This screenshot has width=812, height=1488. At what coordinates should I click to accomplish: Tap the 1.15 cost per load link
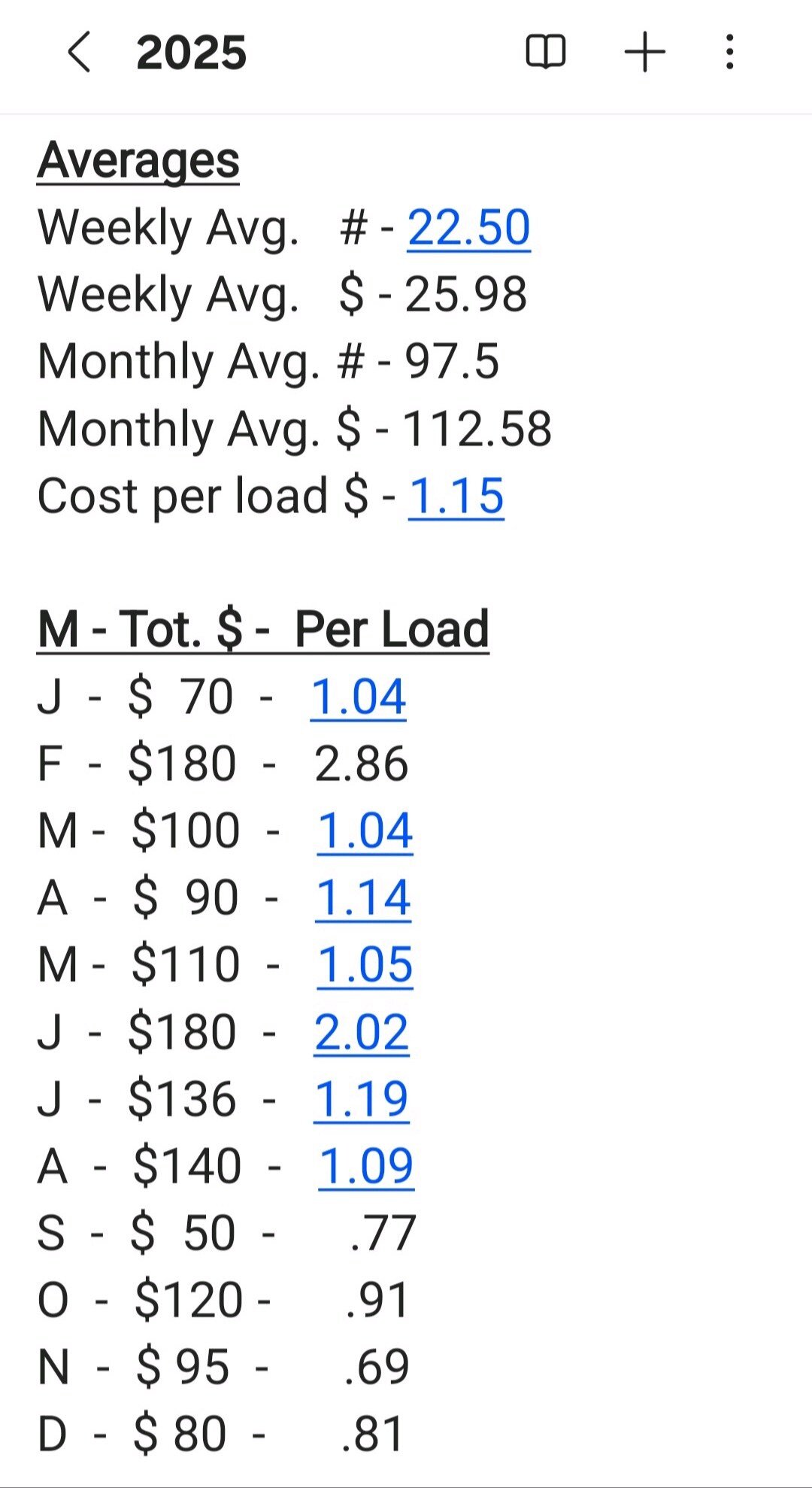456,496
